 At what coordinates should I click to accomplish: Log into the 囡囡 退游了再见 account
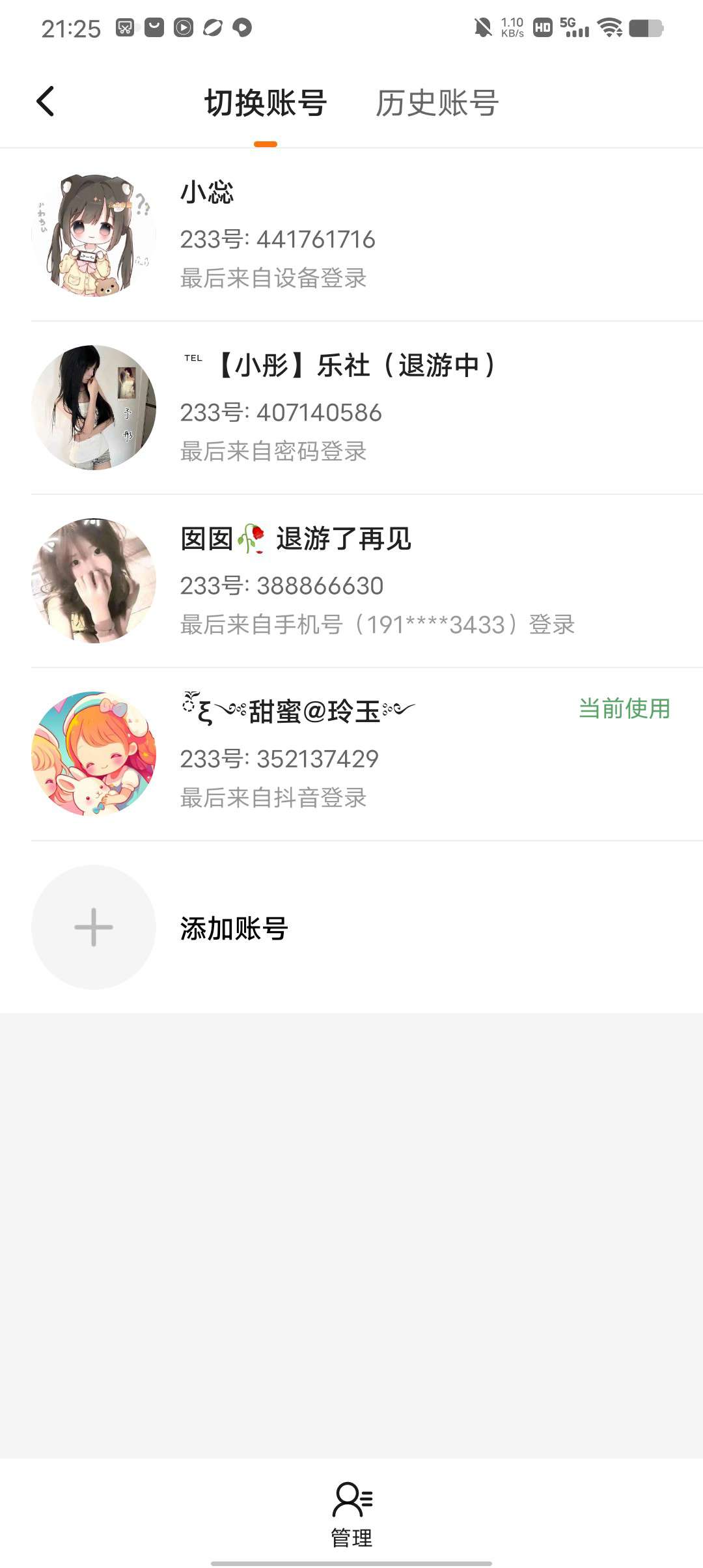351,581
